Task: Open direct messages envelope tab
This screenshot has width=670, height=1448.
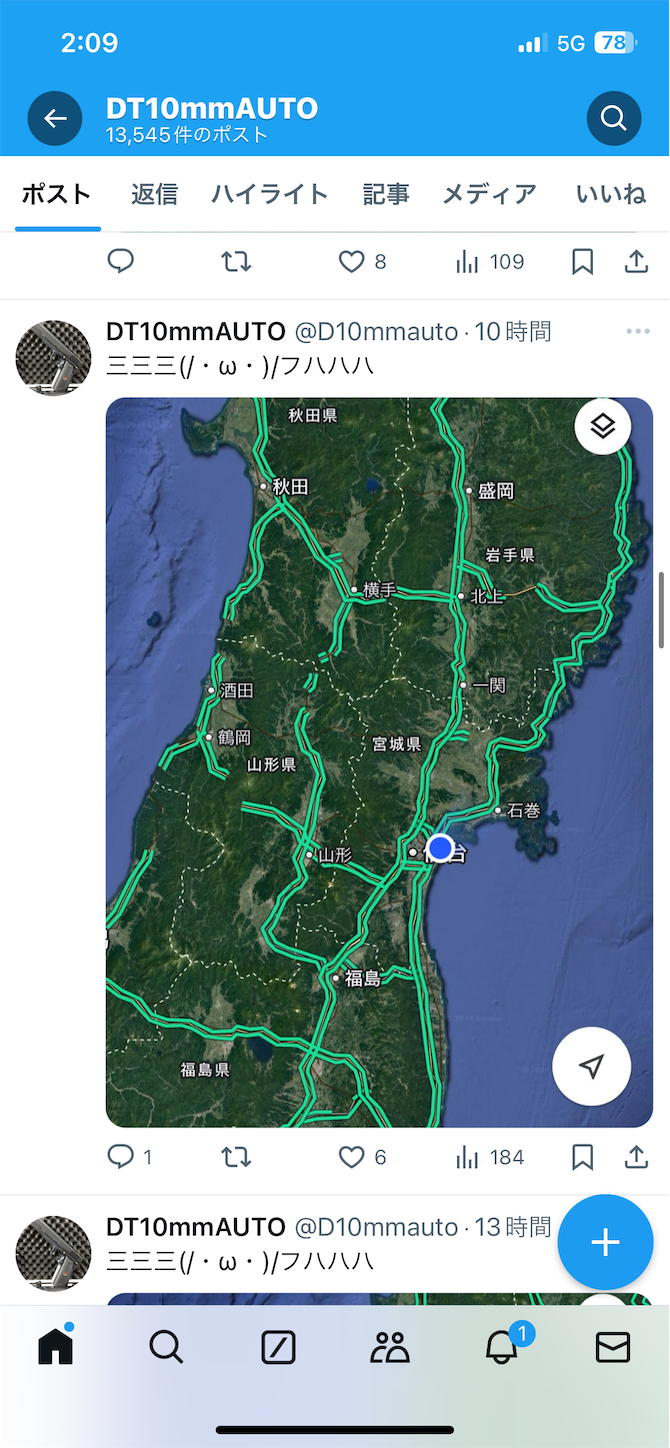Action: point(613,1348)
